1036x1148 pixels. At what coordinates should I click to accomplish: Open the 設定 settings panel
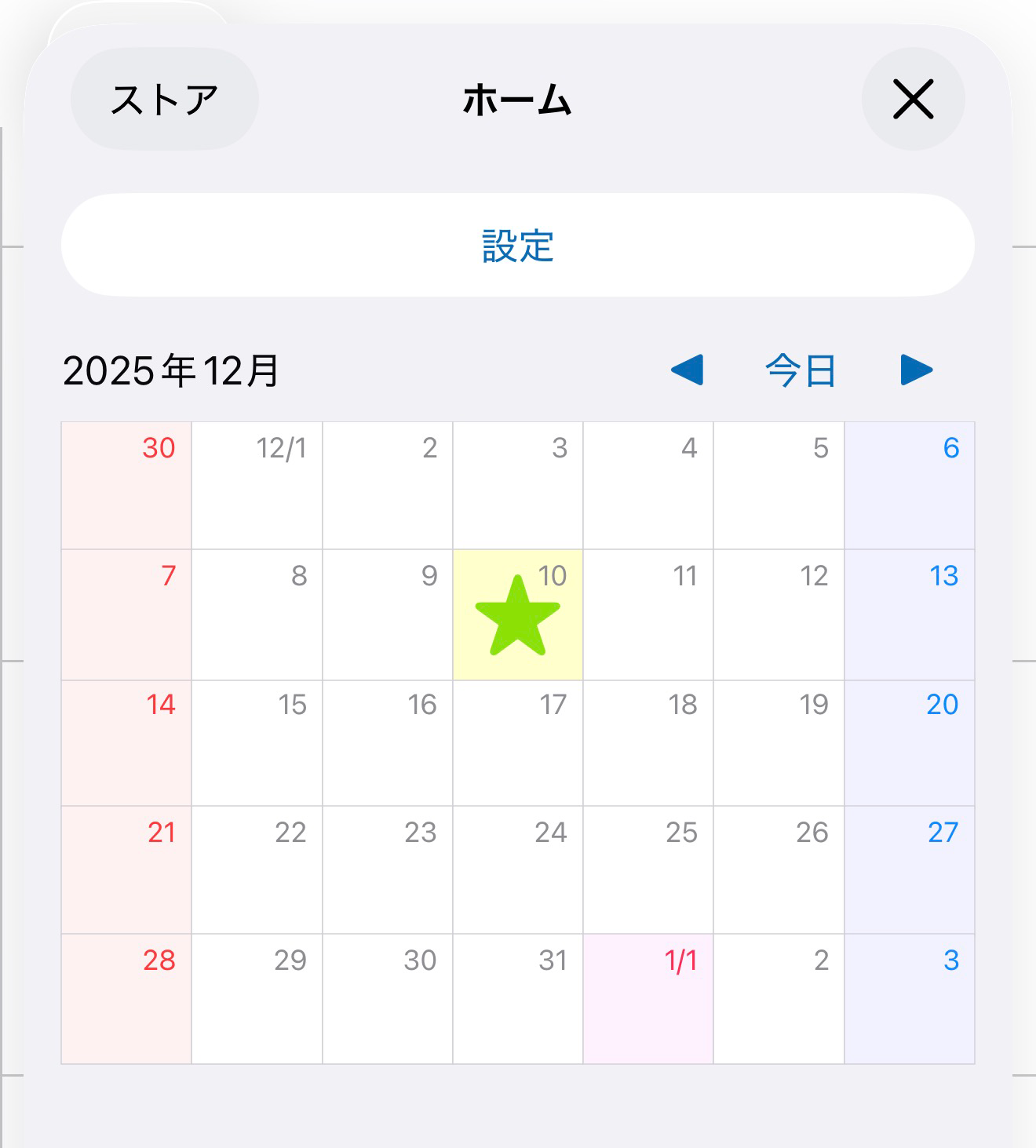(x=518, y=247)
